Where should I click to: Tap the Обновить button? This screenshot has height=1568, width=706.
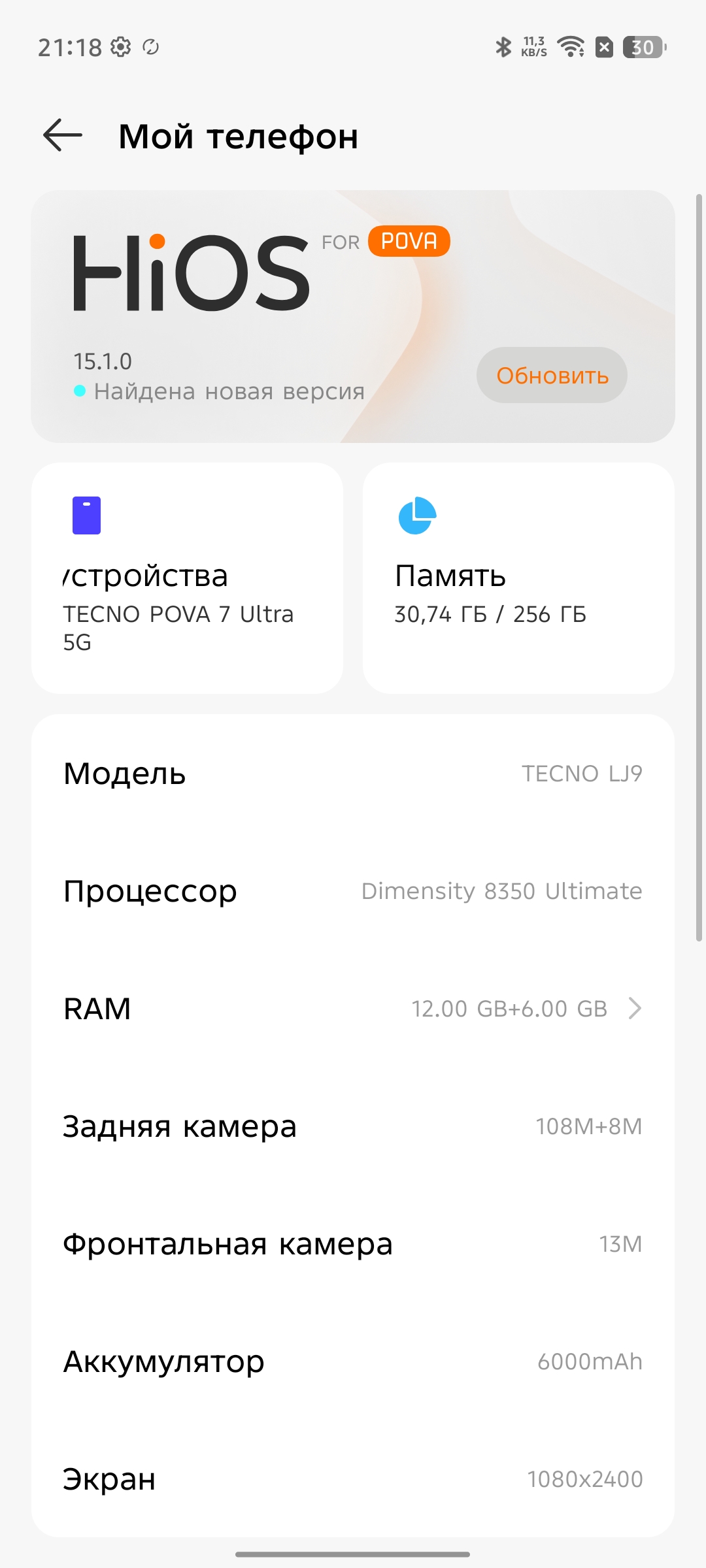click(552, 376)
